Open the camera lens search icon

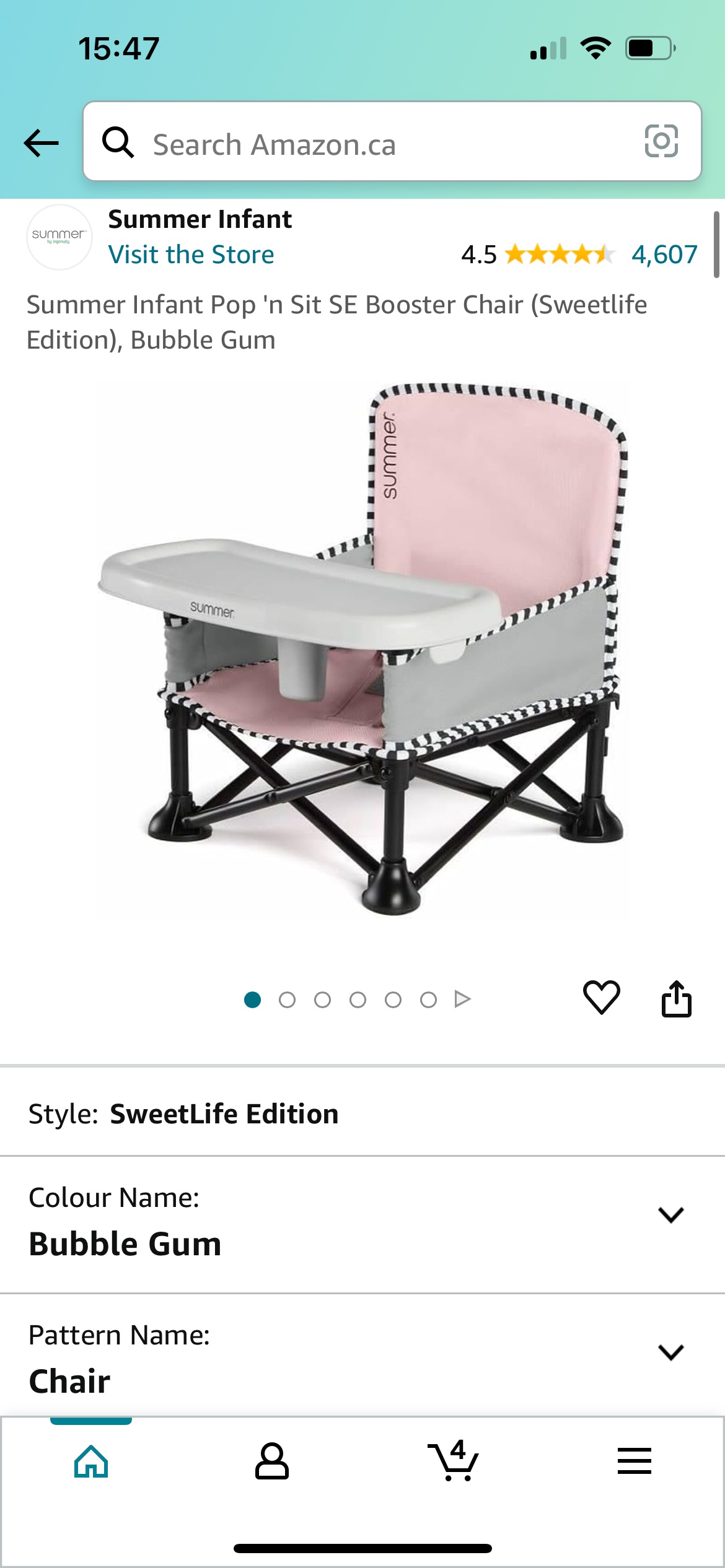(661, 142)
